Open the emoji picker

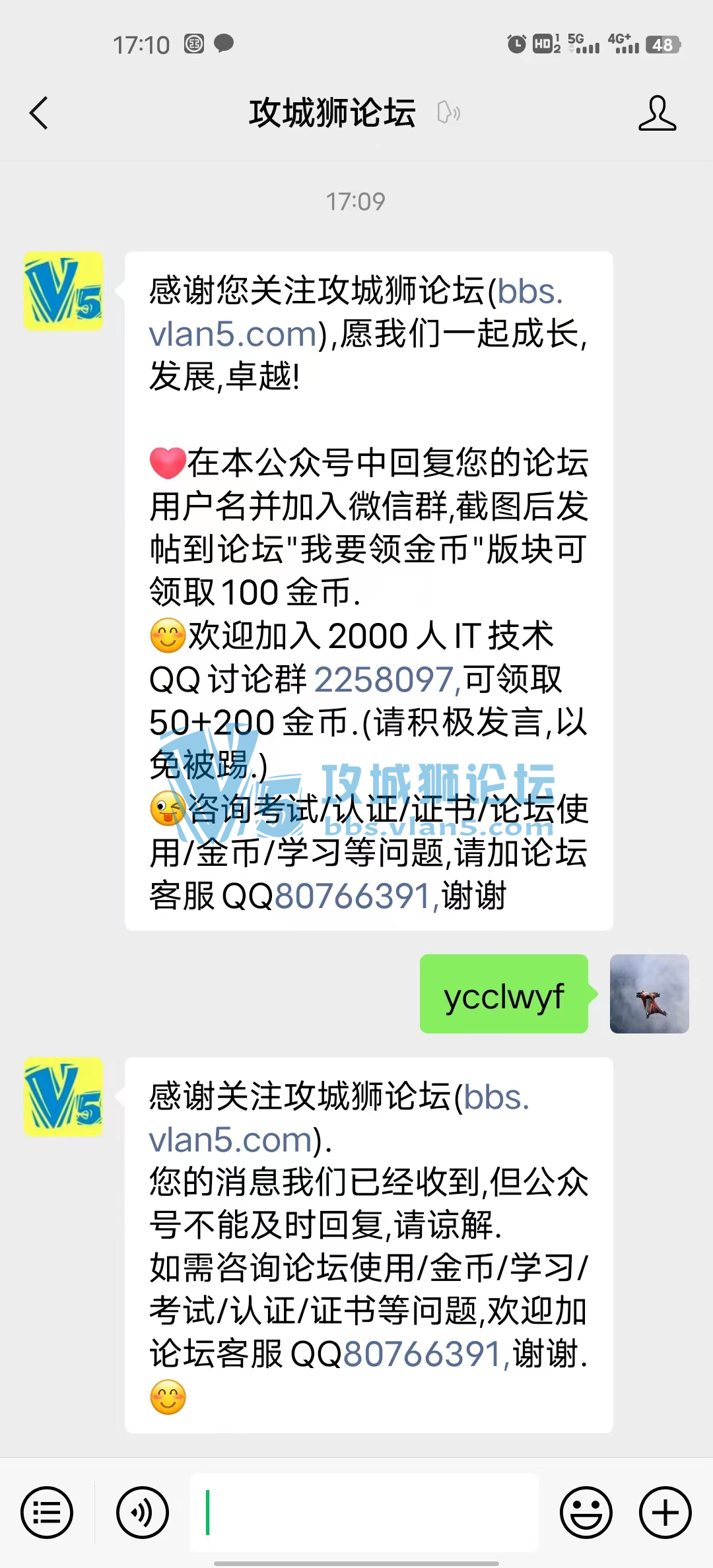[586, 1512]
